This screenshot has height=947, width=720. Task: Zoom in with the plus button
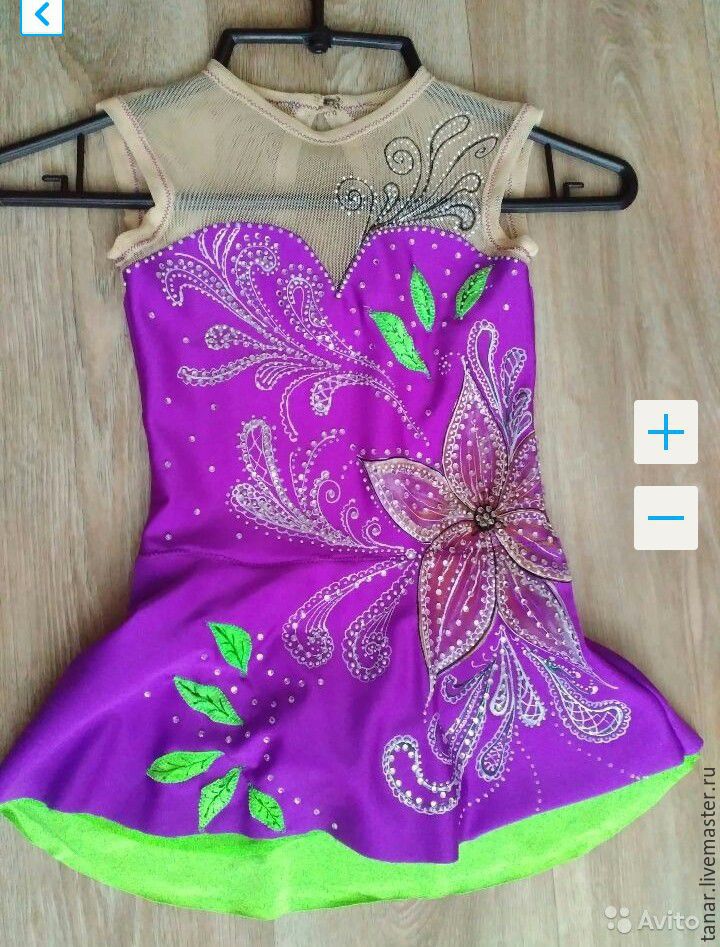tap(665, 432)
